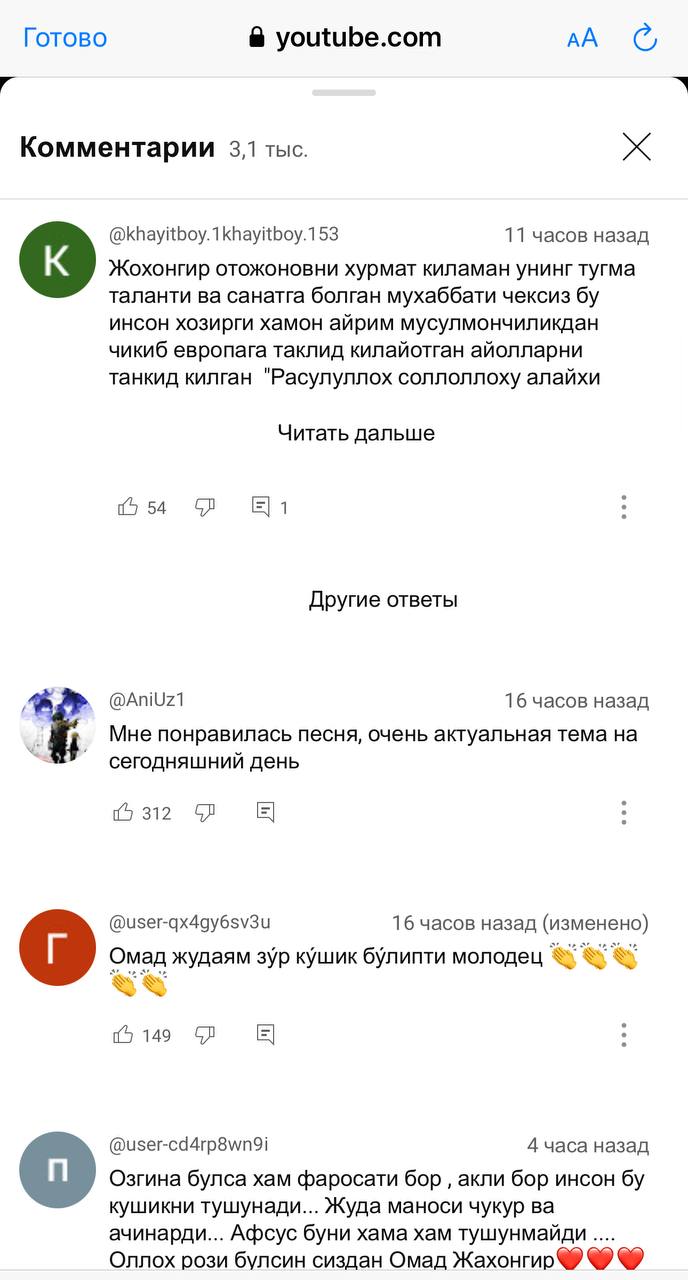Screen dimensions: 688x1280
Task: Like the comment by @AniUz1
Action: tap(124, 812)
